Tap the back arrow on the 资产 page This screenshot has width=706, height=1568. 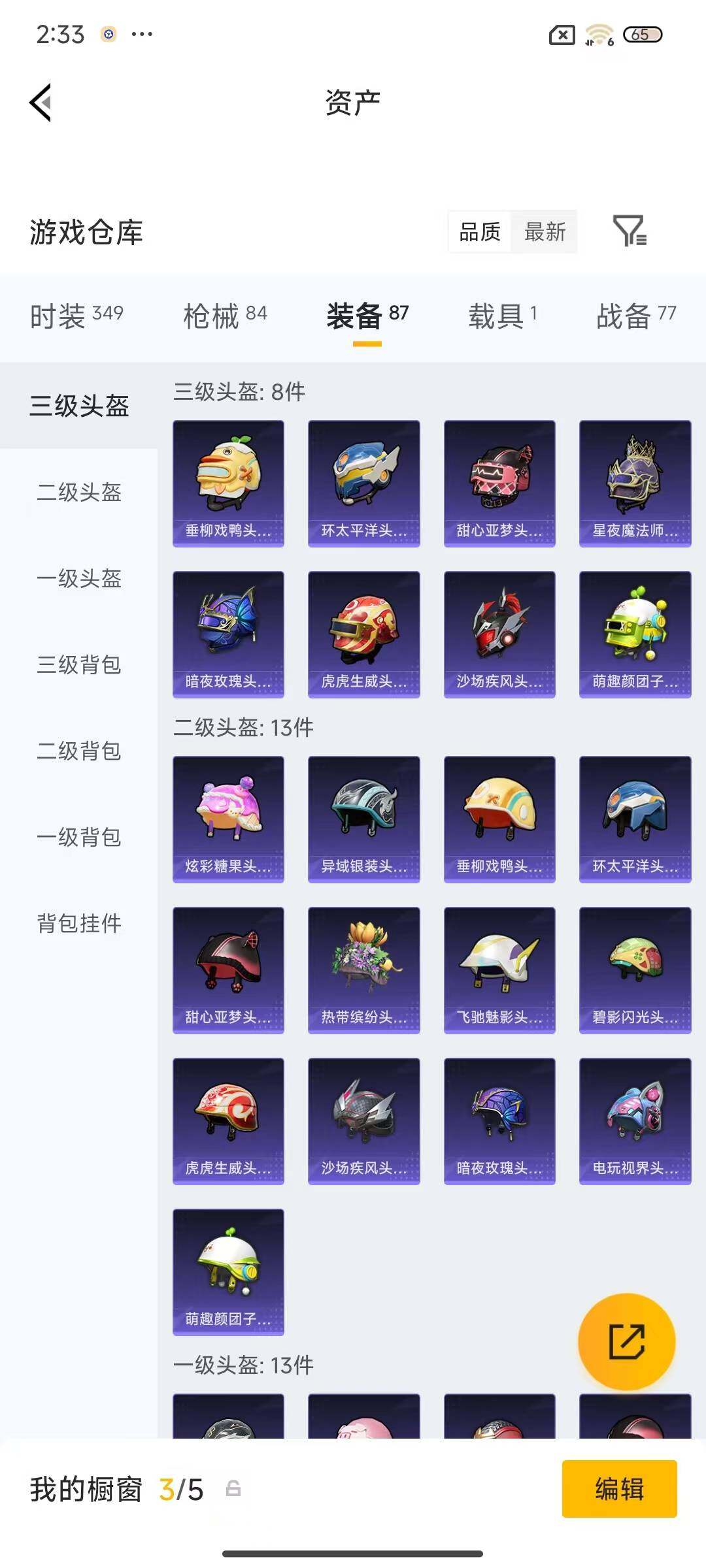(x=39, y=102)
